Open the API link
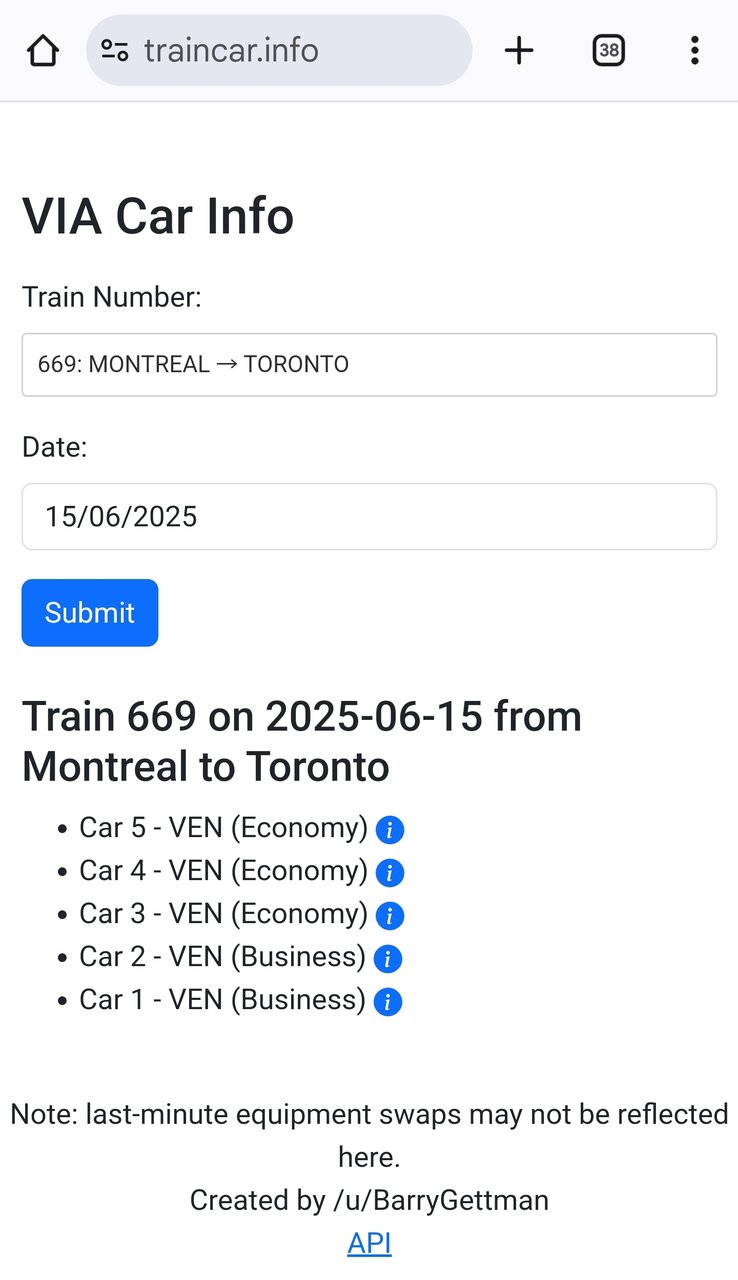The height and width of the screenshot is (1280, 738). coord(369,1243)
